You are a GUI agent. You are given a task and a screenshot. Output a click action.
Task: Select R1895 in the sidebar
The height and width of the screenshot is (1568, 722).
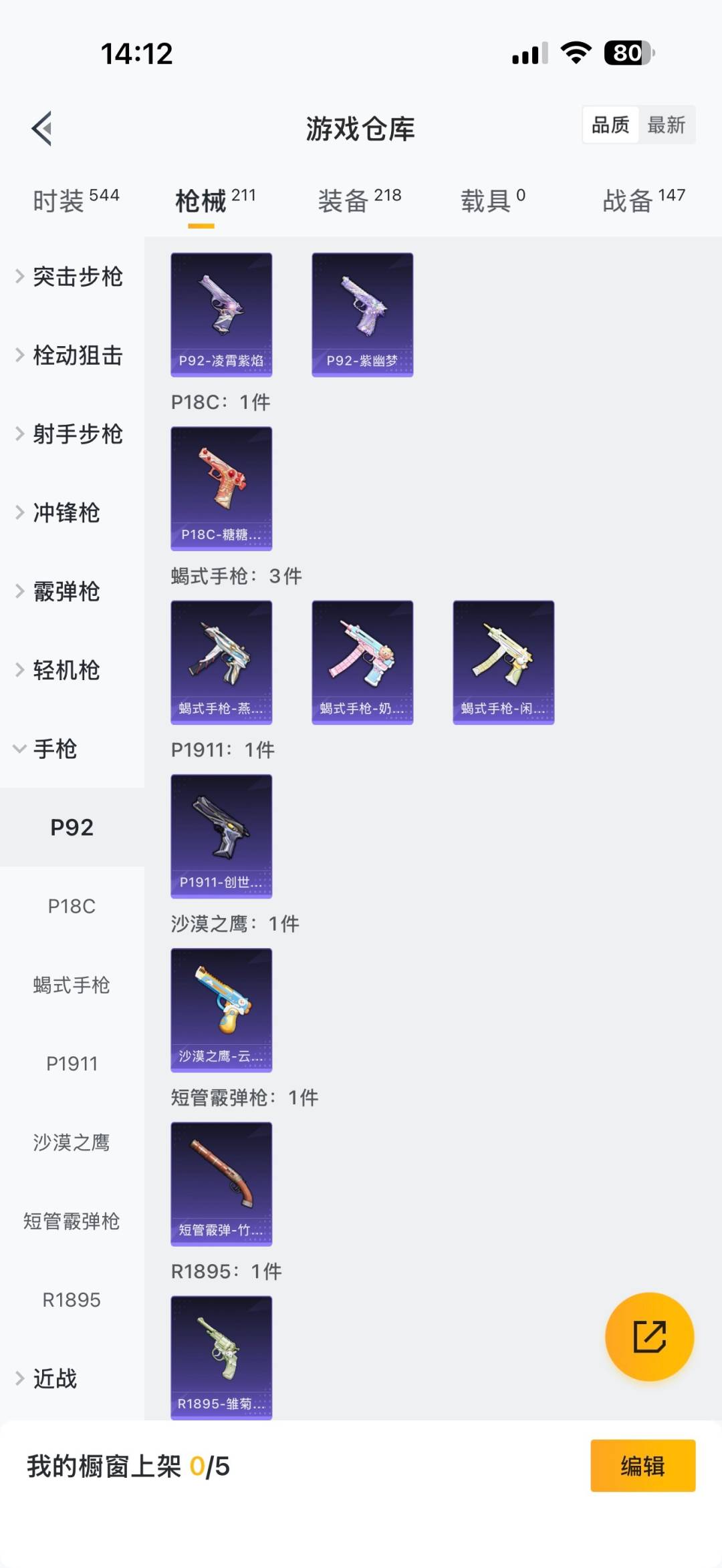point(72,1299)
